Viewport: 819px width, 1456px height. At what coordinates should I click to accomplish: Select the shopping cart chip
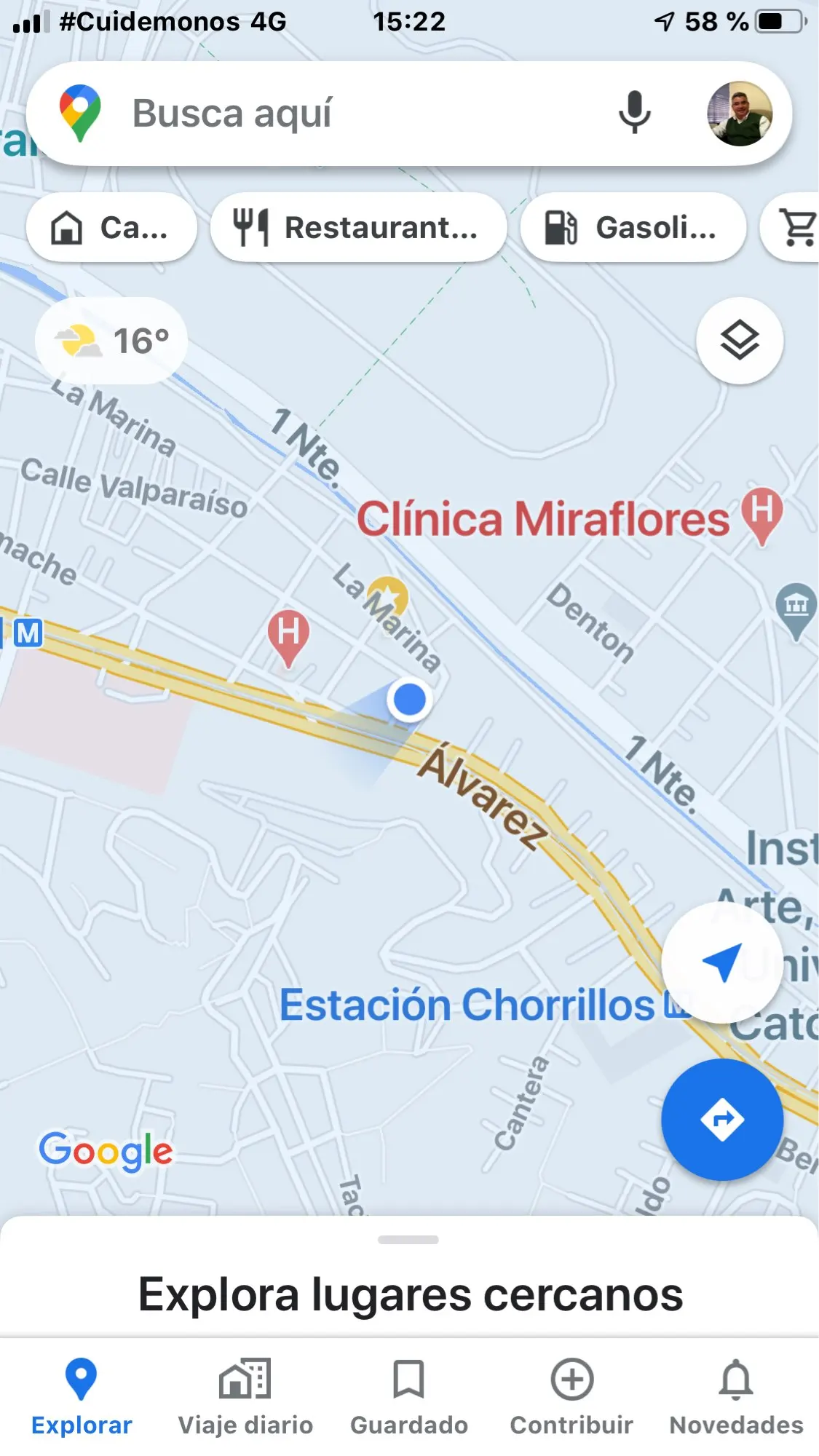point(790,228)
